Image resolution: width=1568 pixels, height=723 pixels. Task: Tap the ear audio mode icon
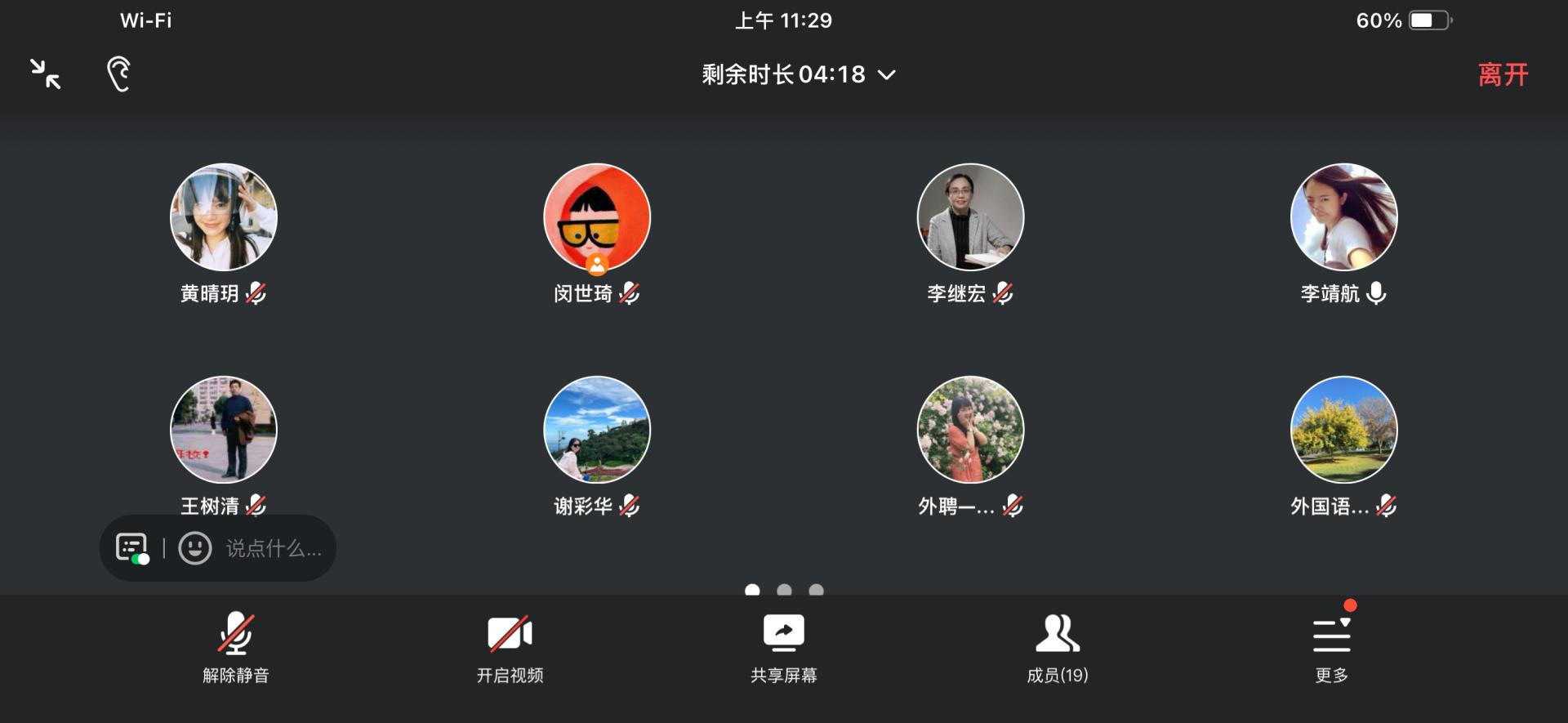119,74
